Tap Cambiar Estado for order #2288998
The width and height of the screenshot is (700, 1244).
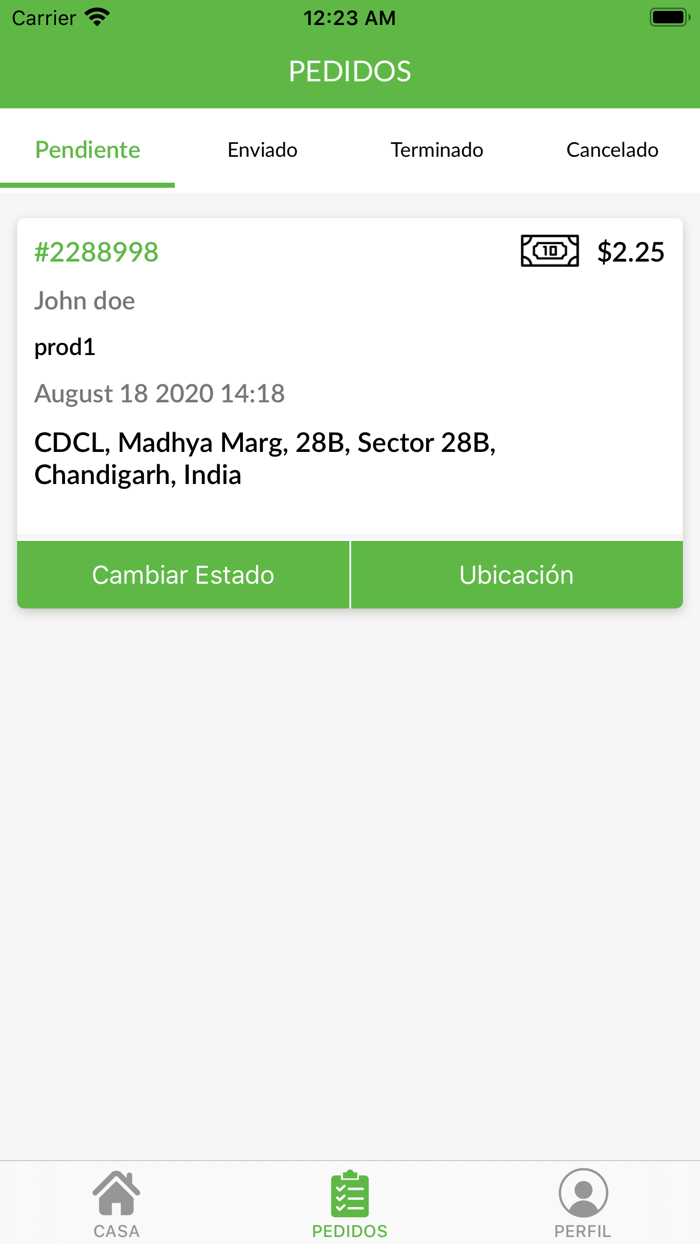point(183,575)
